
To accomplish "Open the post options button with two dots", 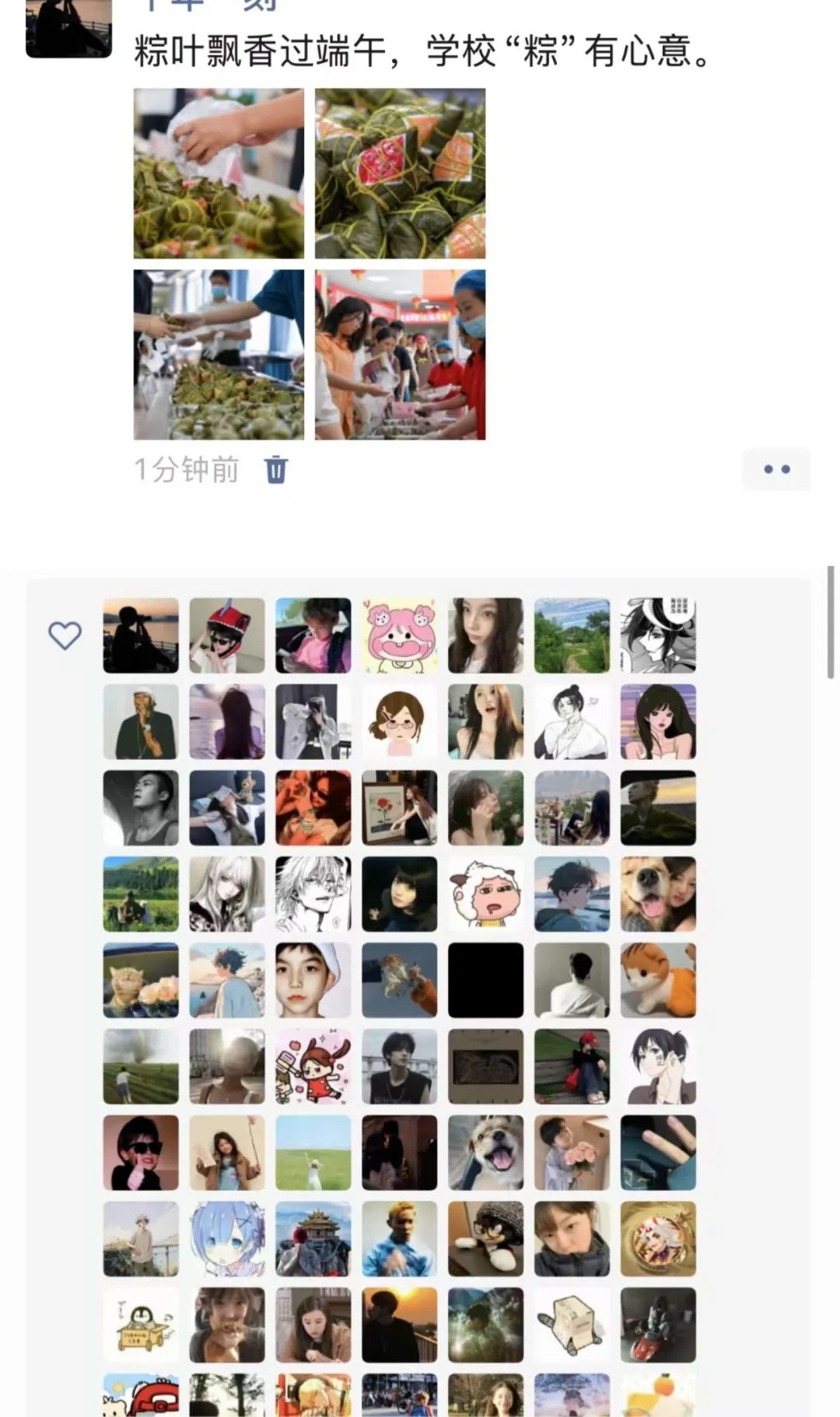I will pos(776,469).
